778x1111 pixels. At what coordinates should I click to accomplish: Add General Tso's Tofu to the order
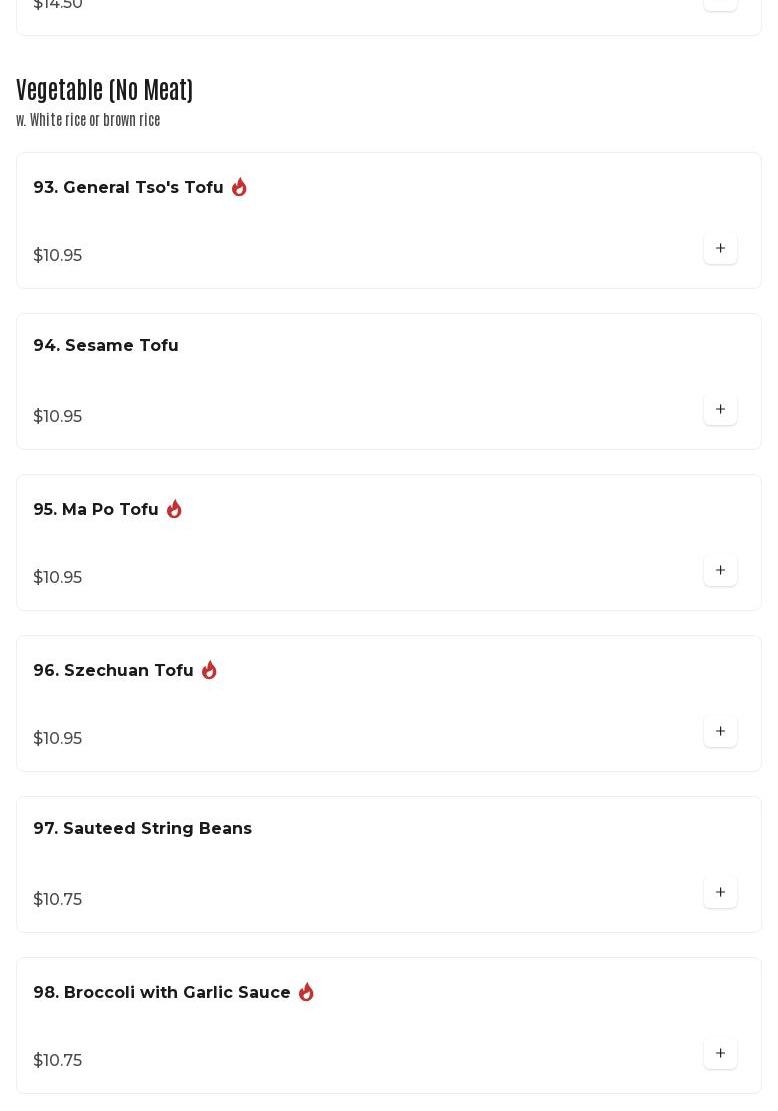(720, 249)
